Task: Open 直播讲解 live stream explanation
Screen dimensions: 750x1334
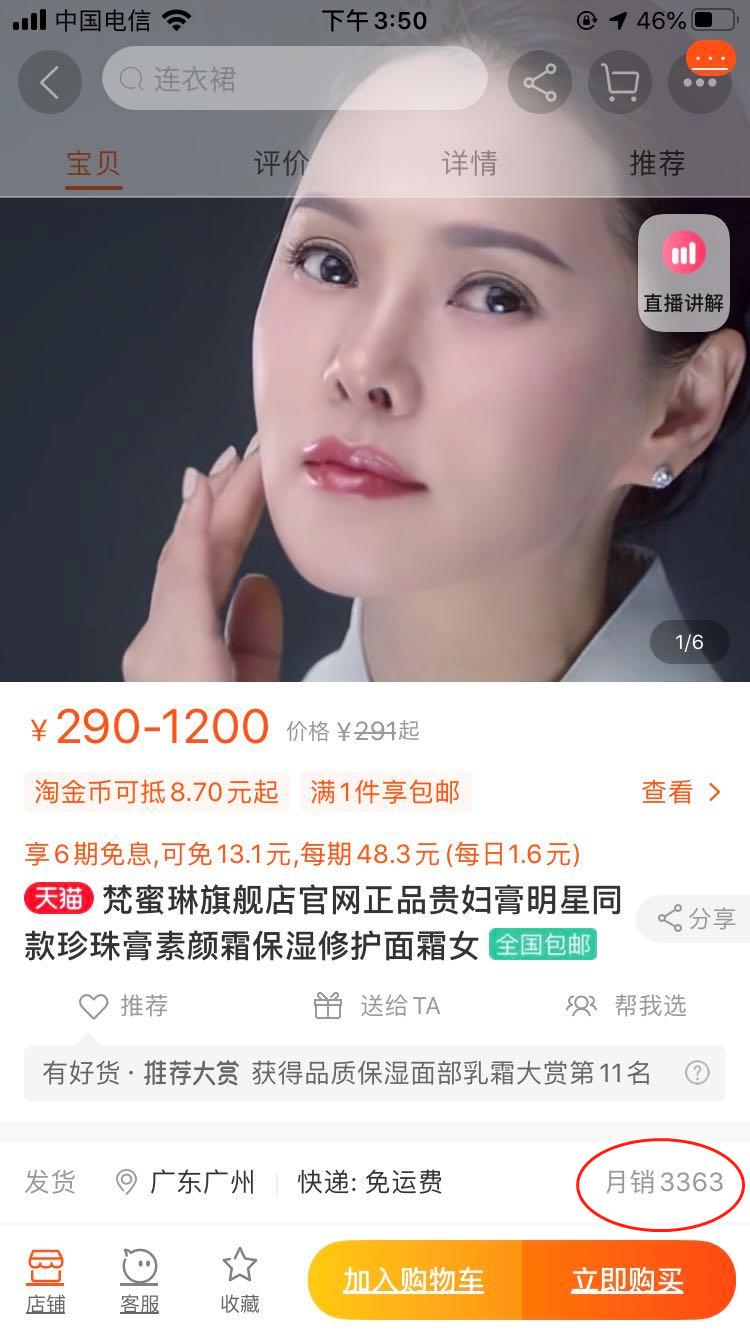Action: click(x=684, y=272)
